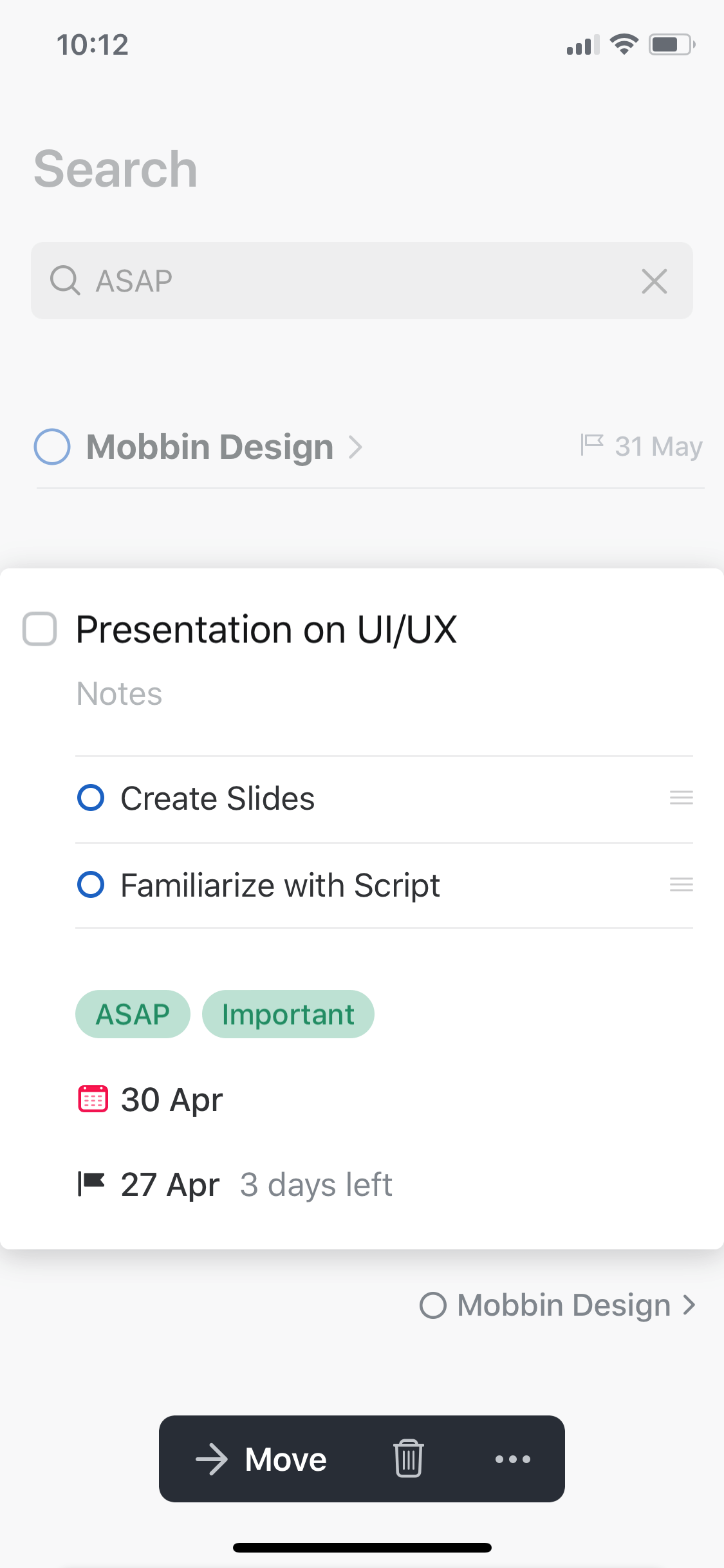Move this to-do to another list
Viewport: 724px width, 1568px height.
(x=261, y=1459)
